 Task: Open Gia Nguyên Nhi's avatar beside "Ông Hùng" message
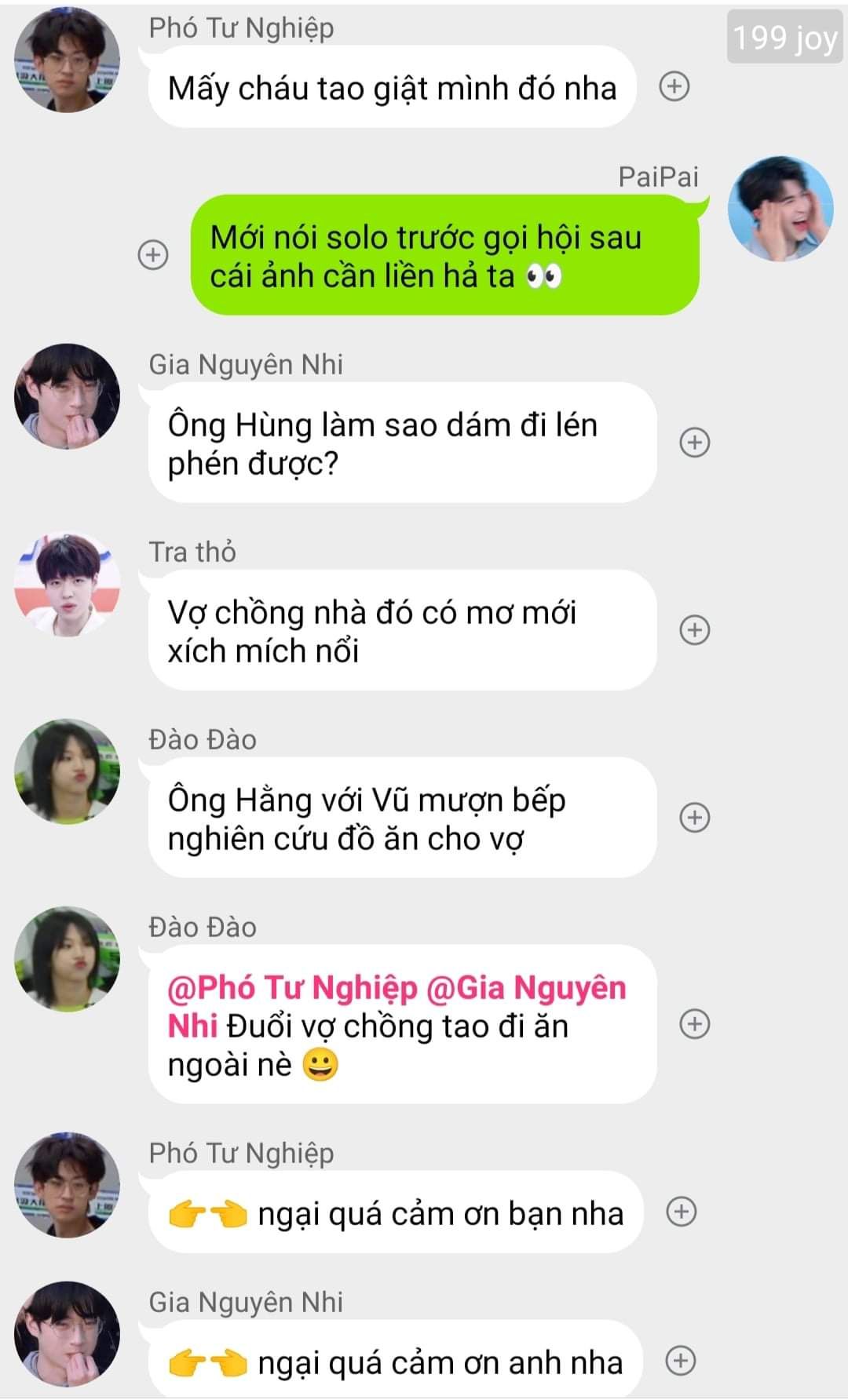pyautogui.click(x=68, y=396)
